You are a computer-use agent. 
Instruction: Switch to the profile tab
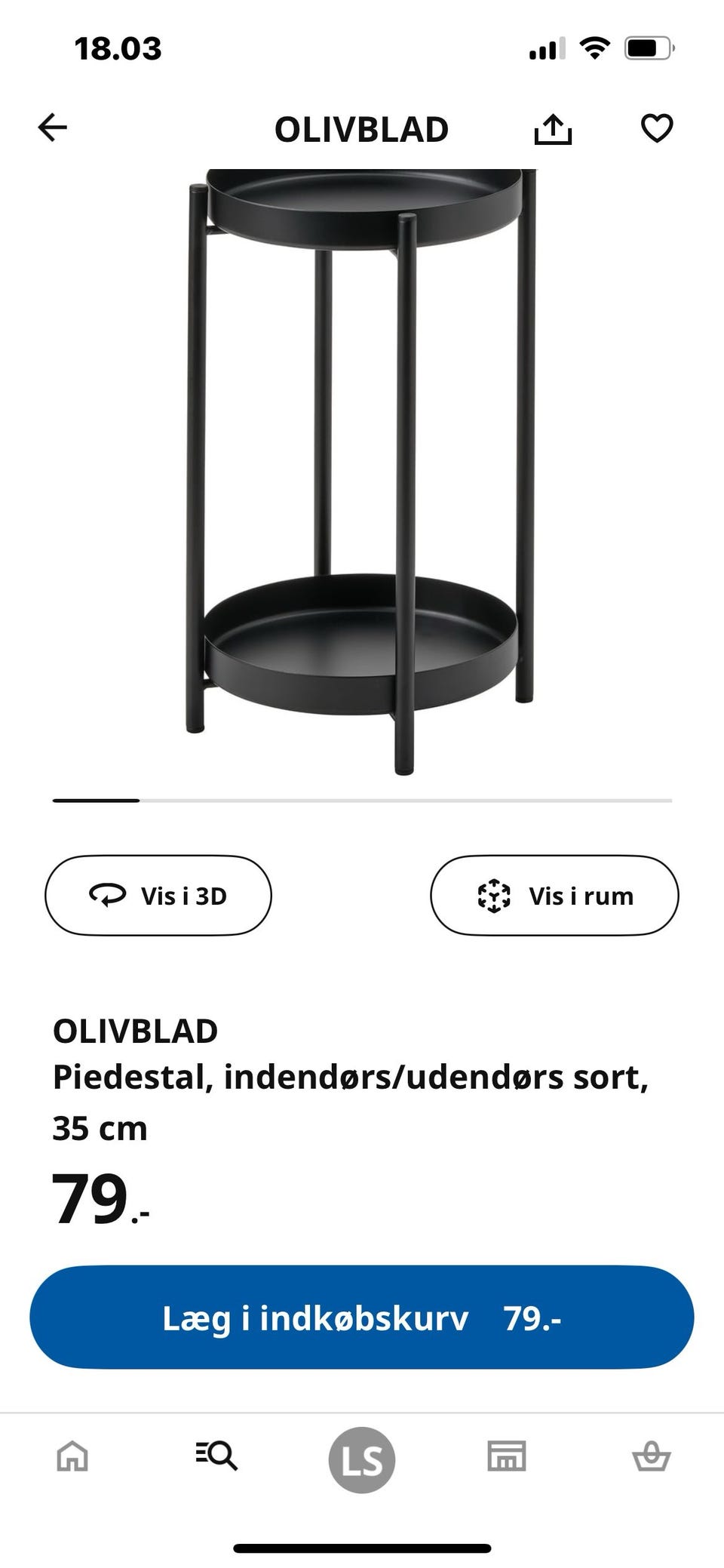362,1458
